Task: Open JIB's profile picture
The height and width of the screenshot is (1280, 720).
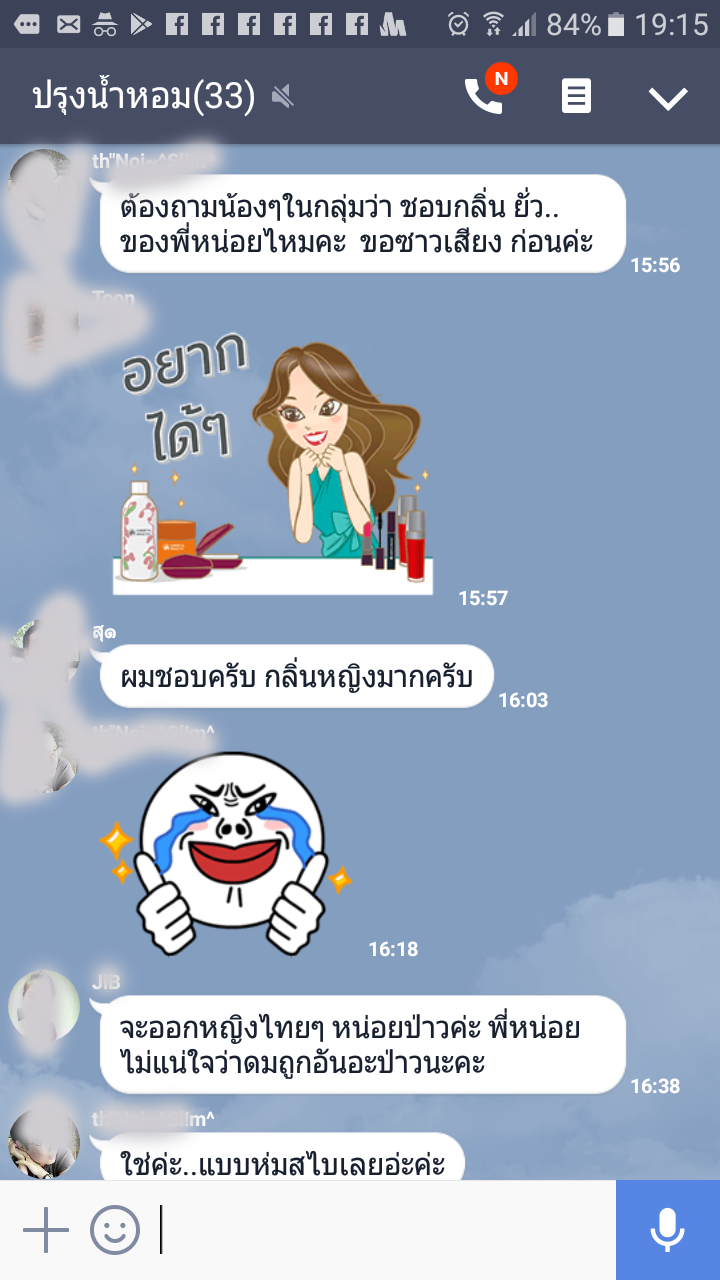Action: coord(44,1006)
